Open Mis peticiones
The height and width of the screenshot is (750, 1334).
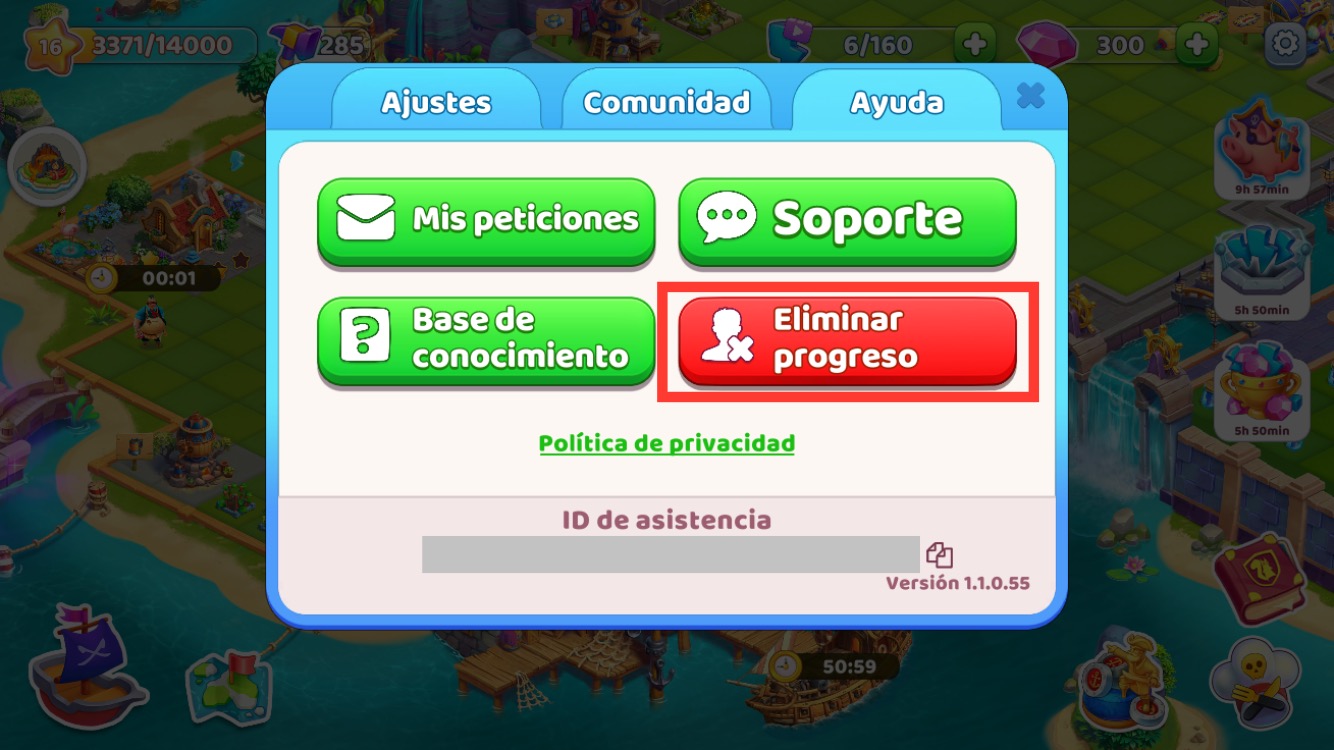(486, 221)
